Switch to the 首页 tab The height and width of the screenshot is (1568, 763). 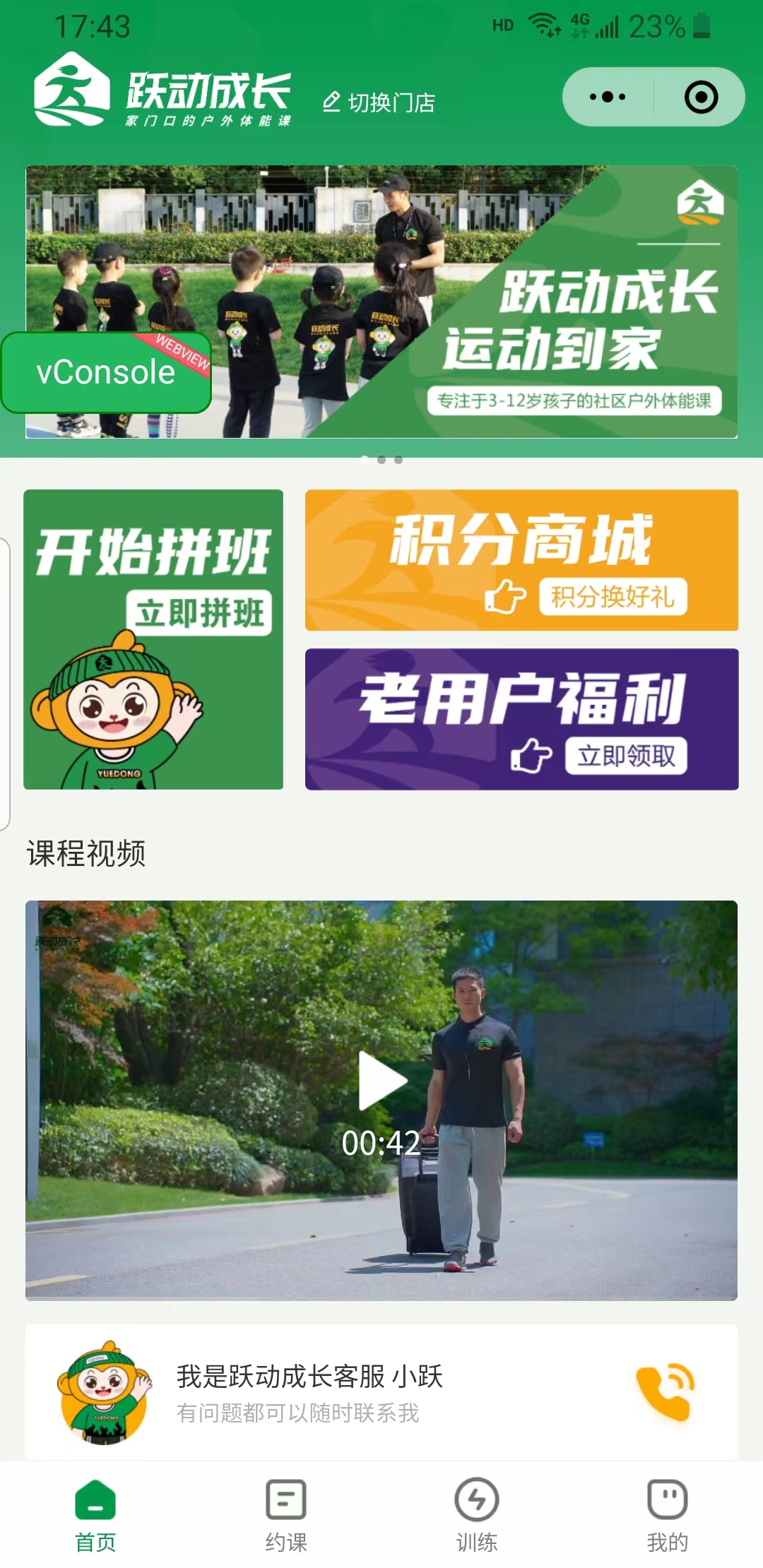(95, 1515)
